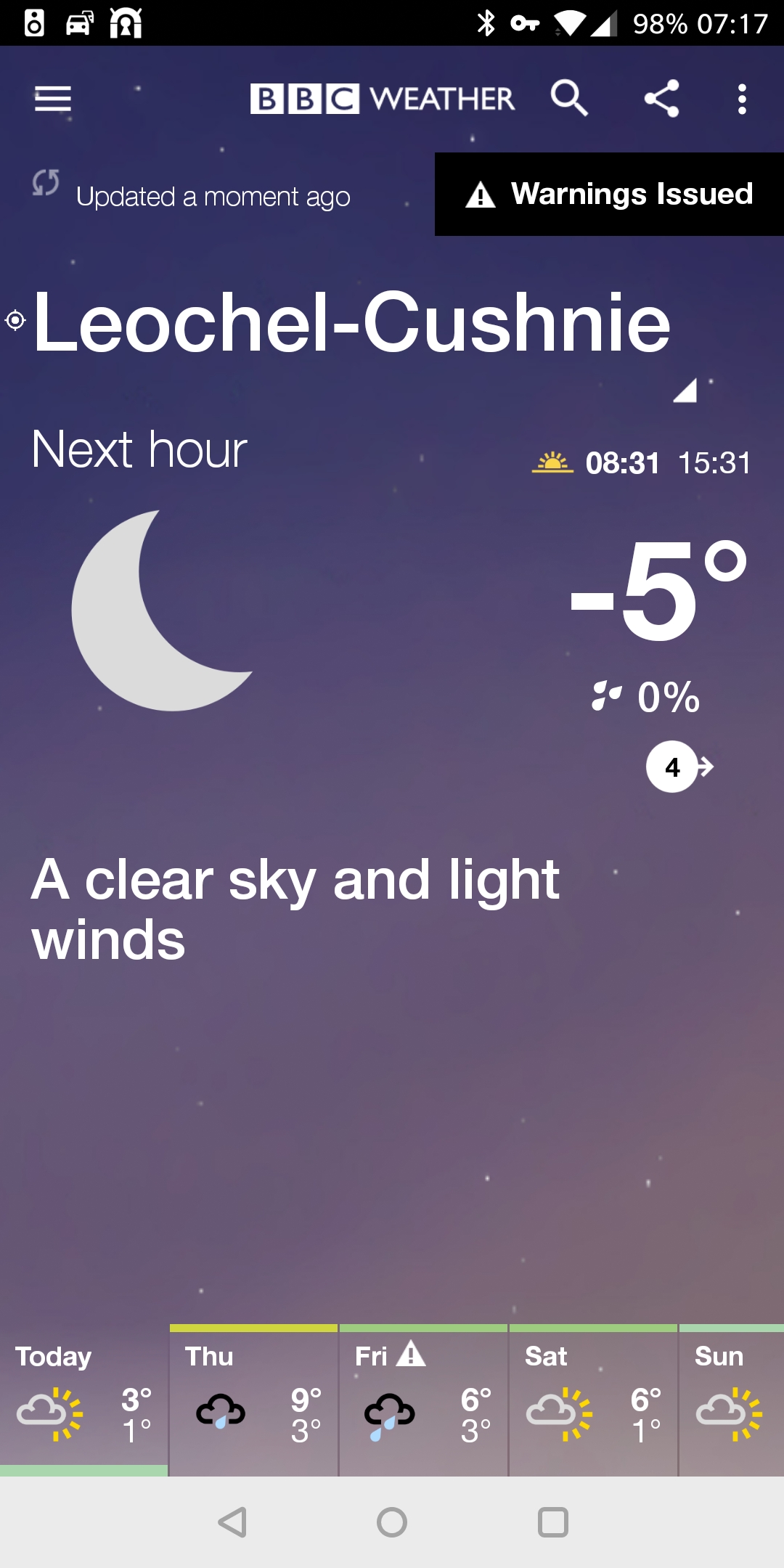Image resolution: width=784 pixels, height=1568 pixels.
Task: Go back using system navigation
Action: [232, 1522]
